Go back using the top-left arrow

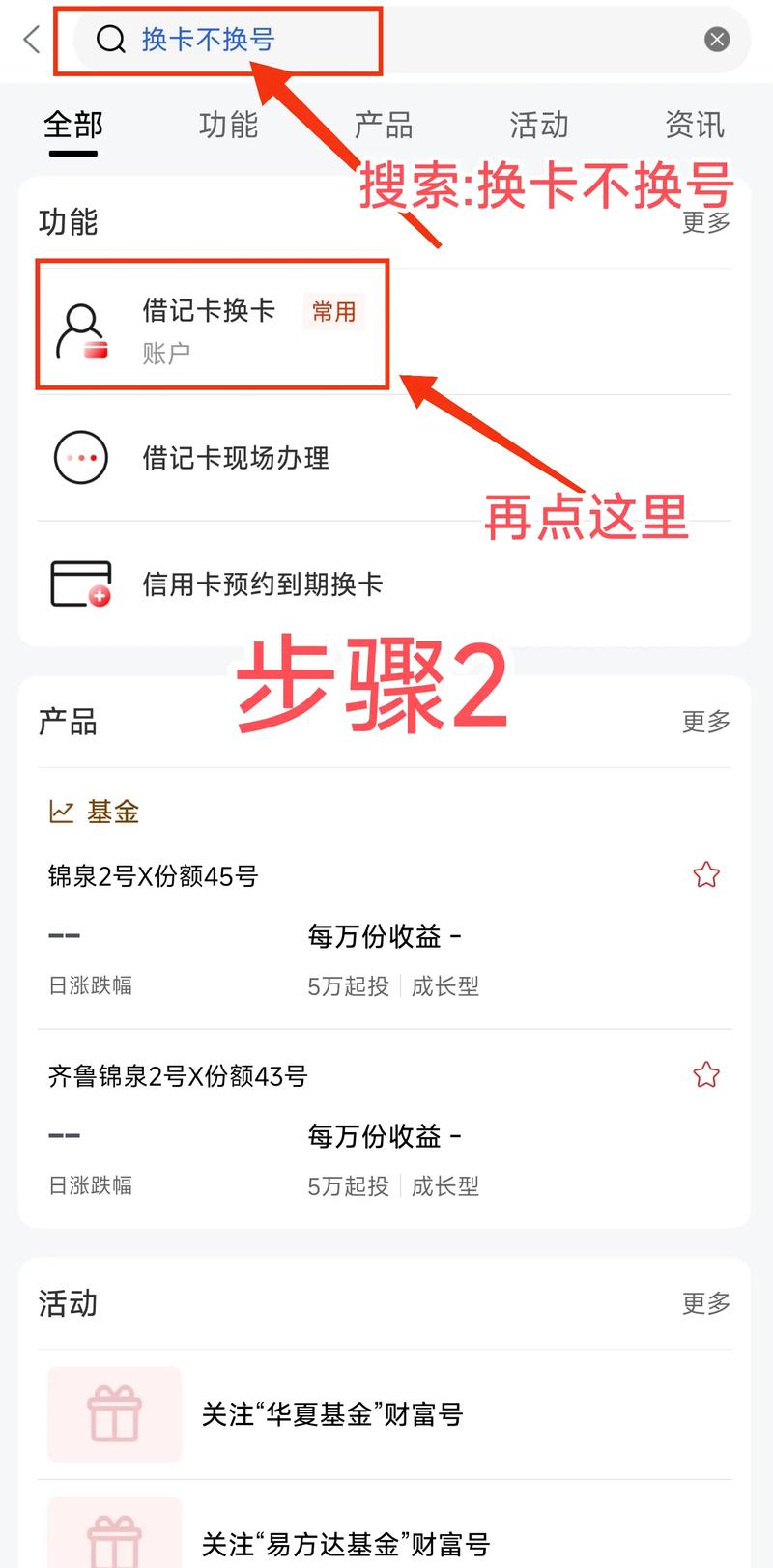[32, 40]
